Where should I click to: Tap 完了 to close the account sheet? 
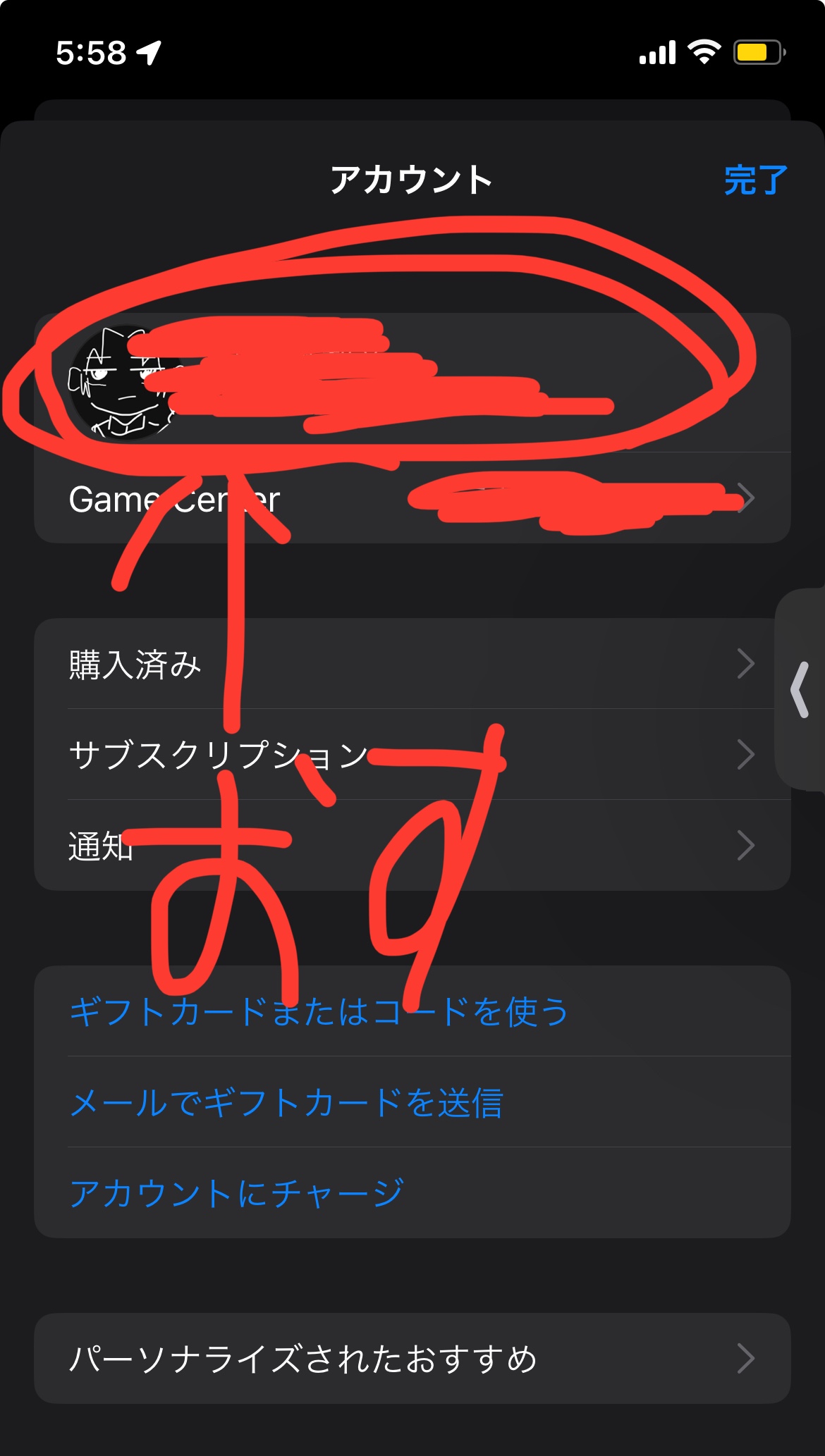(x=754, y=180)
